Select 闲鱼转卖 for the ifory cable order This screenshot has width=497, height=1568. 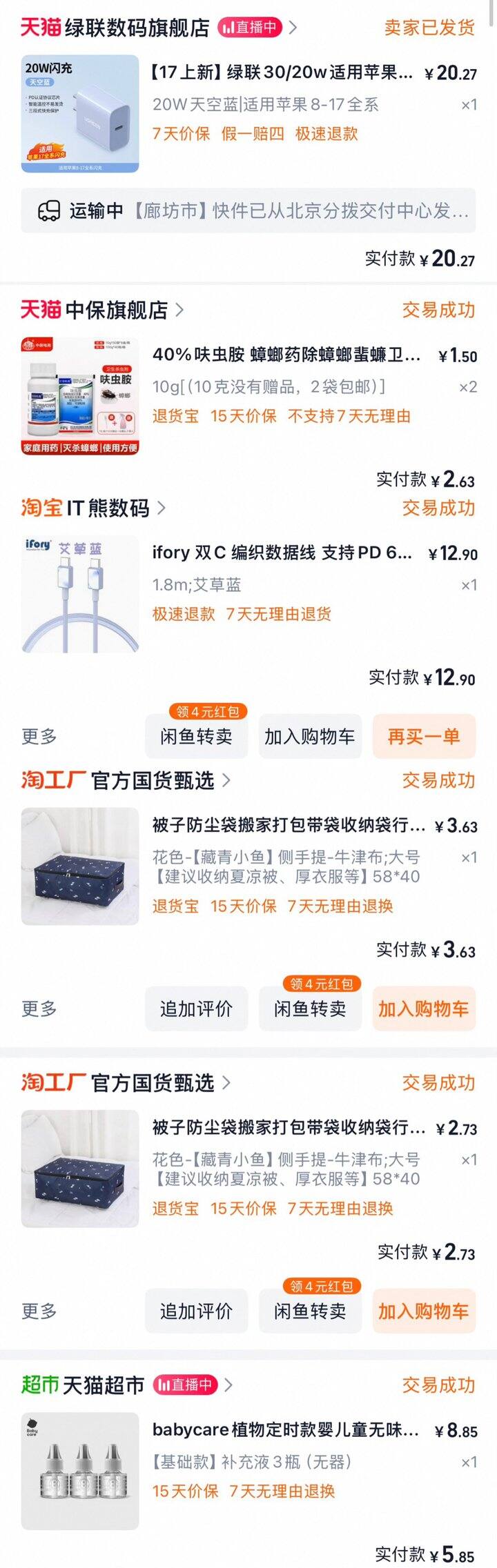coord(196,737)
